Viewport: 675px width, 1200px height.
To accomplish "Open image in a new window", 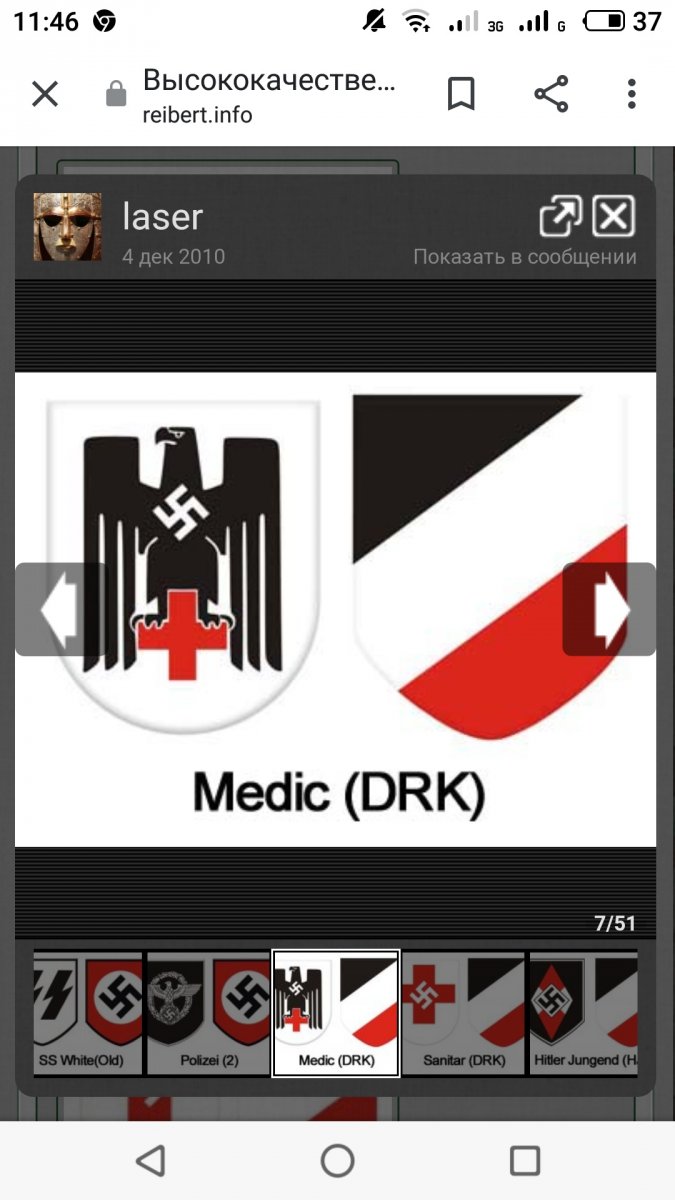I will pos(561,216).
